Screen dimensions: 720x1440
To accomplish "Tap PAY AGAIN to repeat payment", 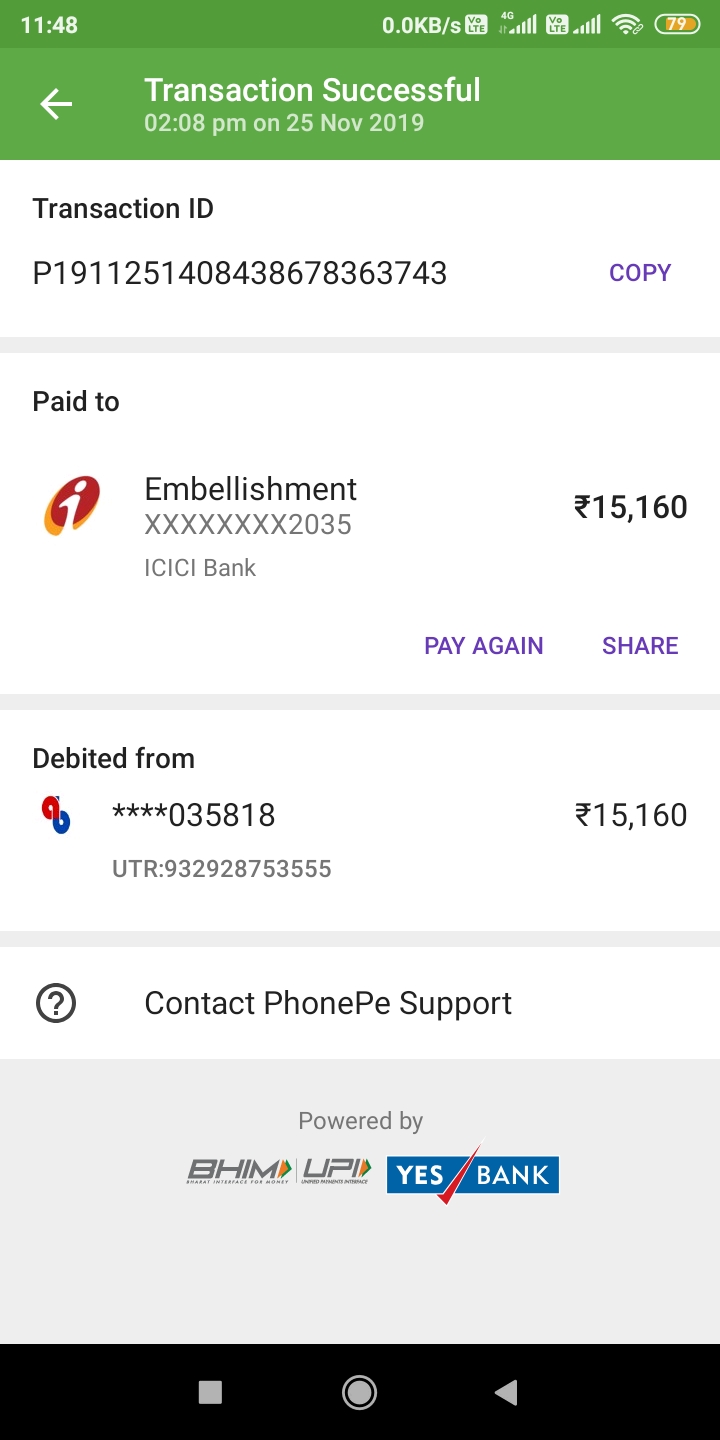I will pyautogui.click(x=484, y=646).
